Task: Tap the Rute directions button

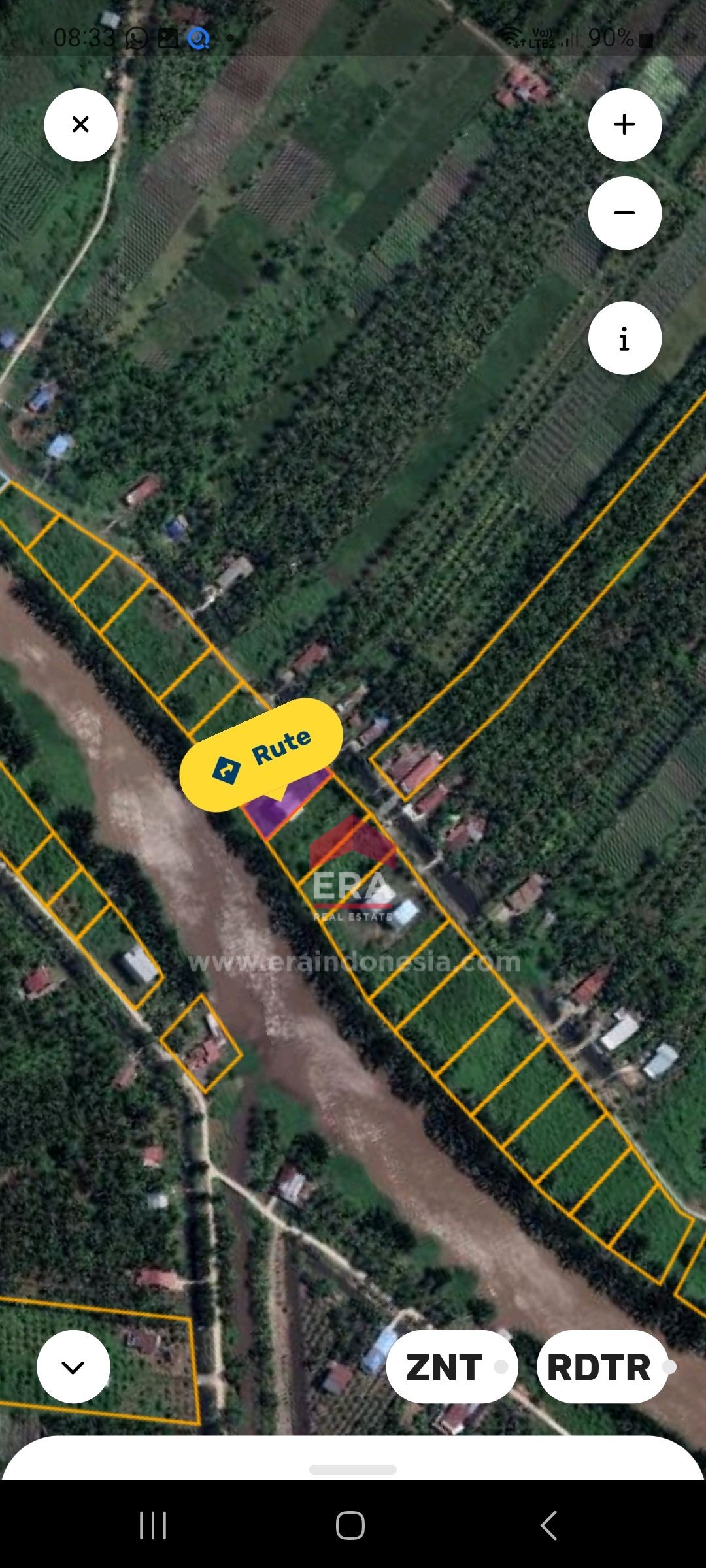Action: [x=261, y=755]
